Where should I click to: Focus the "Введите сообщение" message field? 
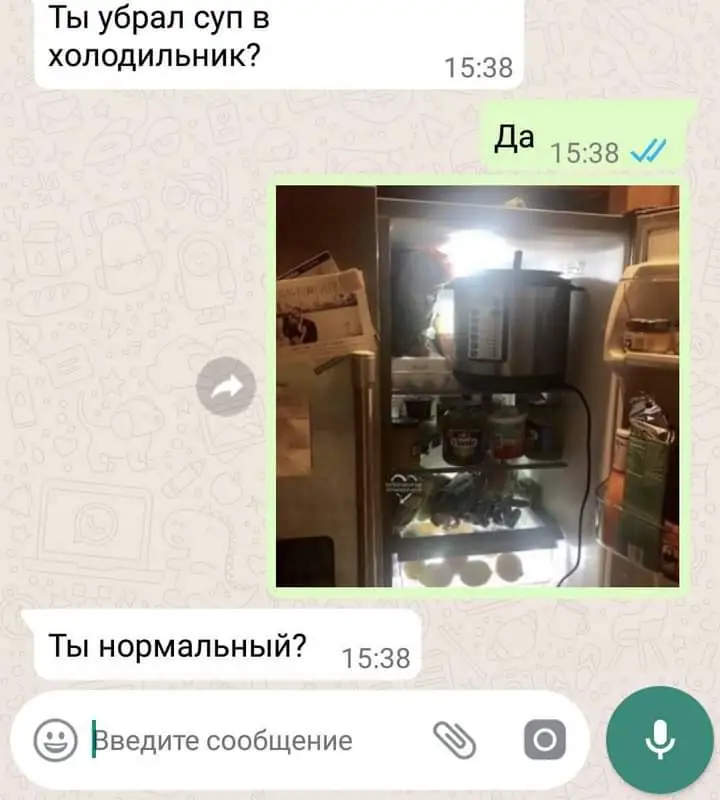[x=250, y=741]
